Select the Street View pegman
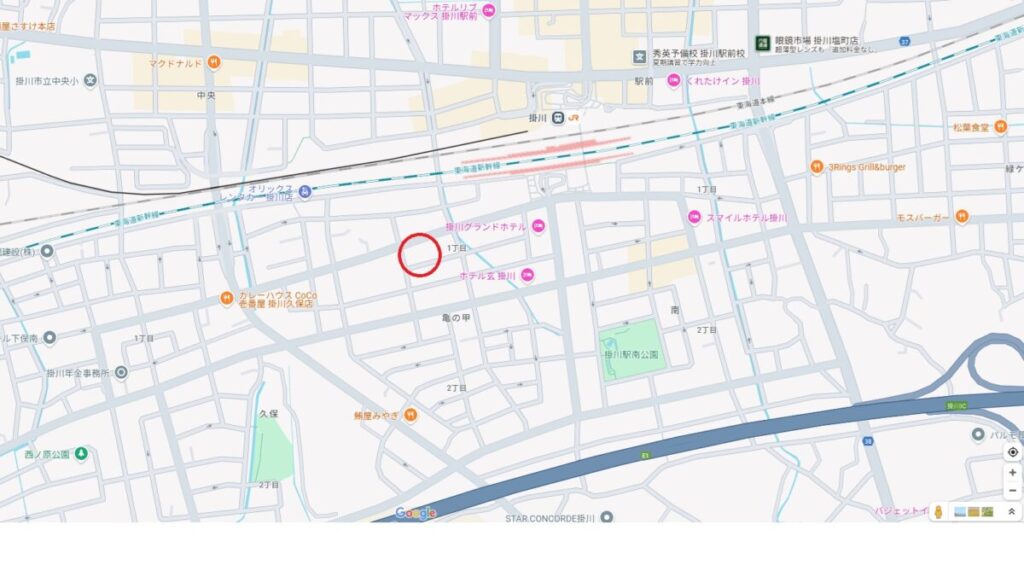 tap(939, 512)
